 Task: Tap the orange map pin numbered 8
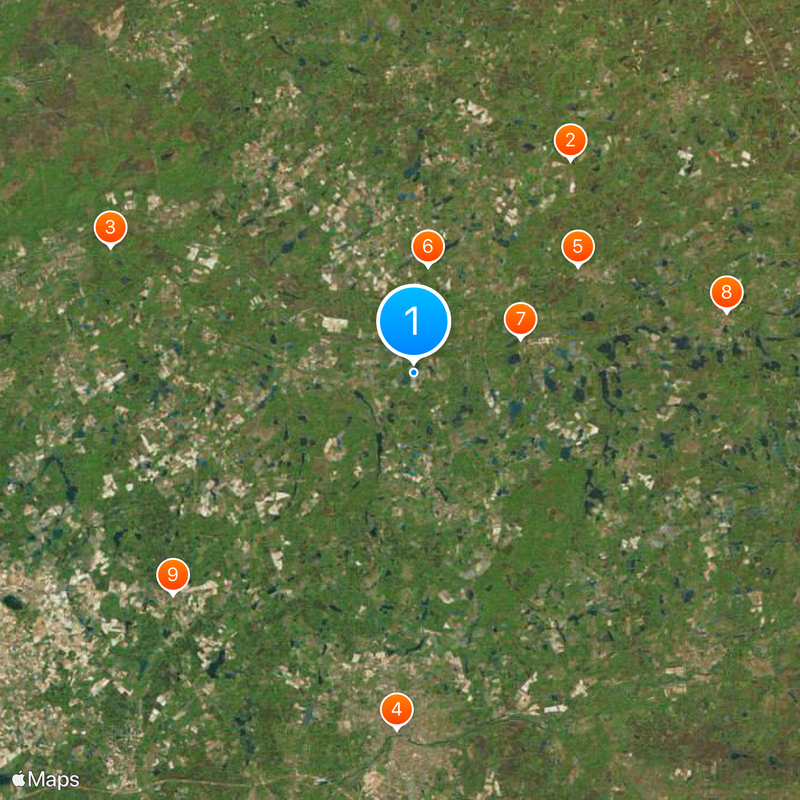coord(727,292)
